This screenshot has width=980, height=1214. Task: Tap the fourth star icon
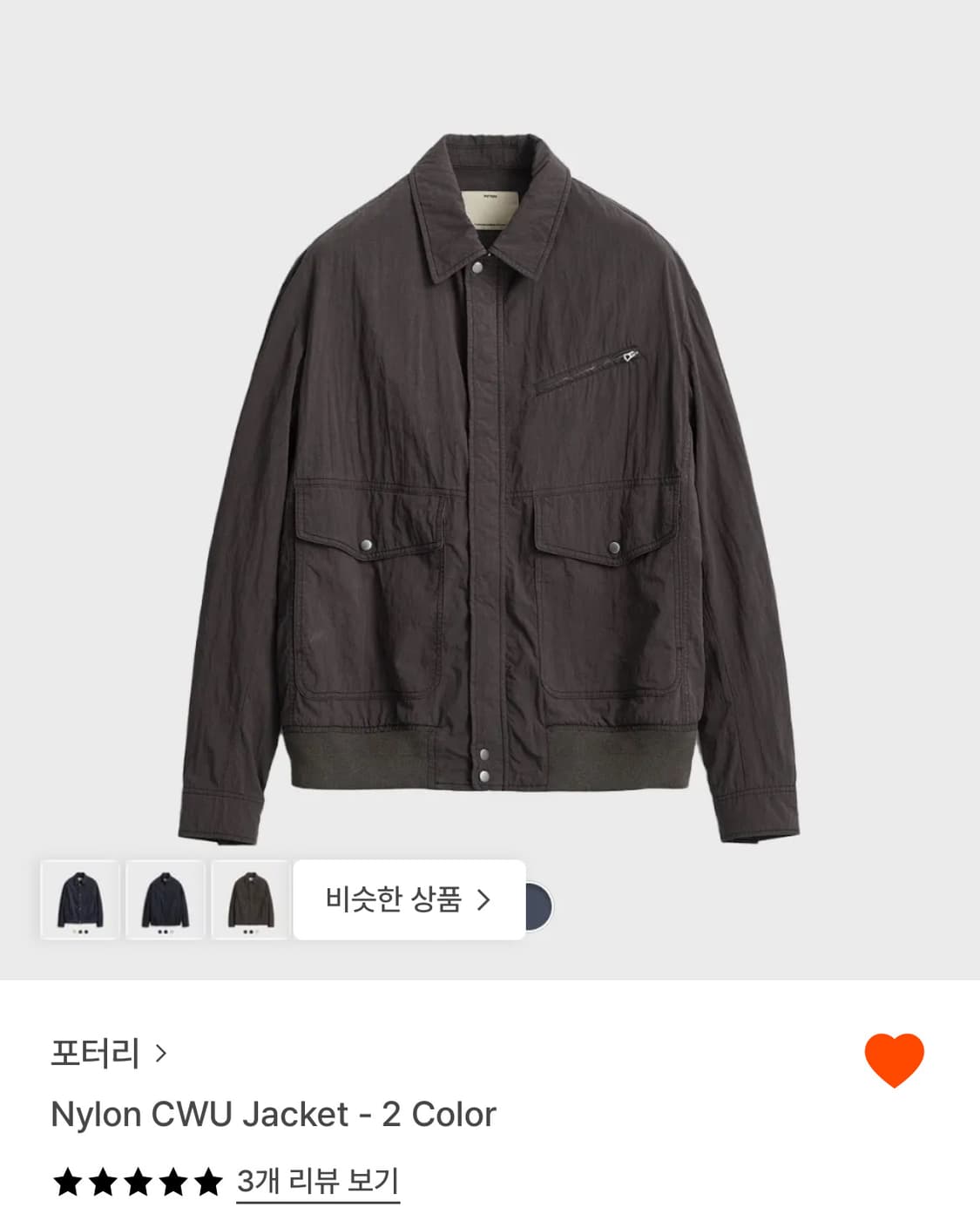coord(174,1181)
